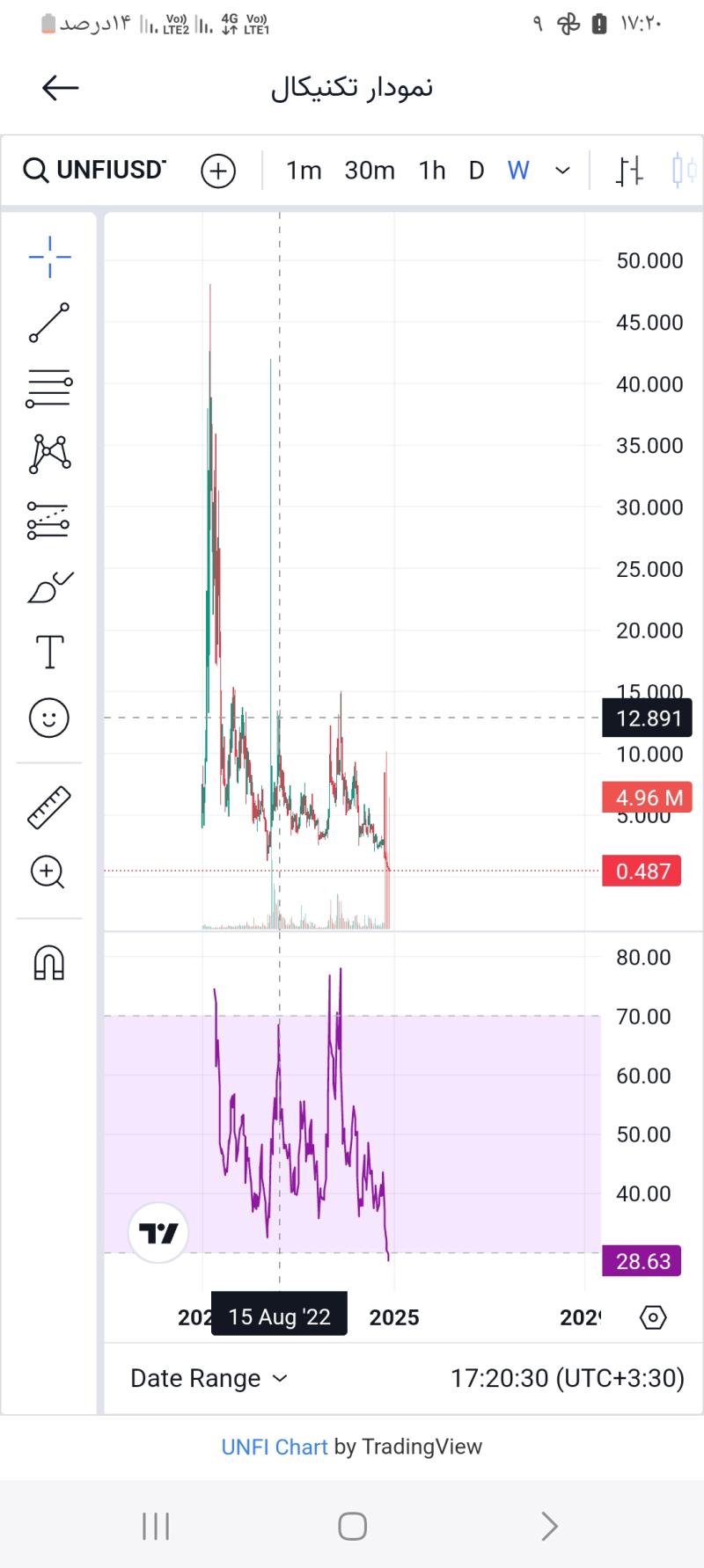Choose the 1h timeframe
704x1568 pixels.
point(432,171)
